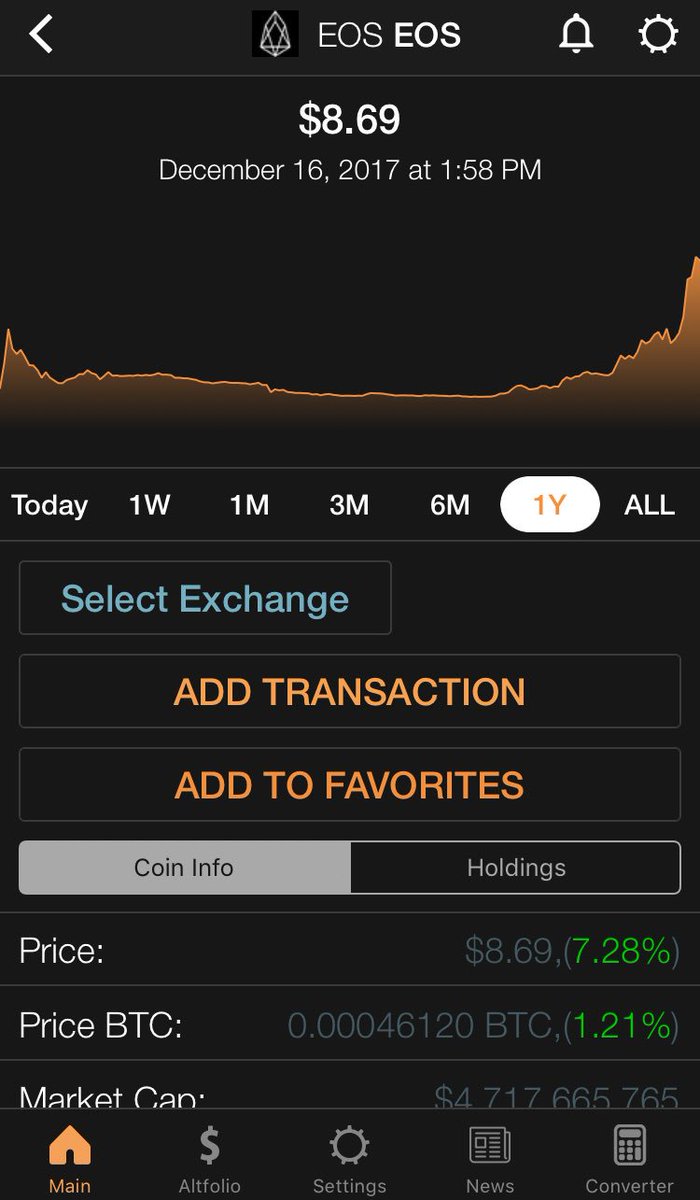
Task: Open the price alert bell
Action: tap(575, 36)
